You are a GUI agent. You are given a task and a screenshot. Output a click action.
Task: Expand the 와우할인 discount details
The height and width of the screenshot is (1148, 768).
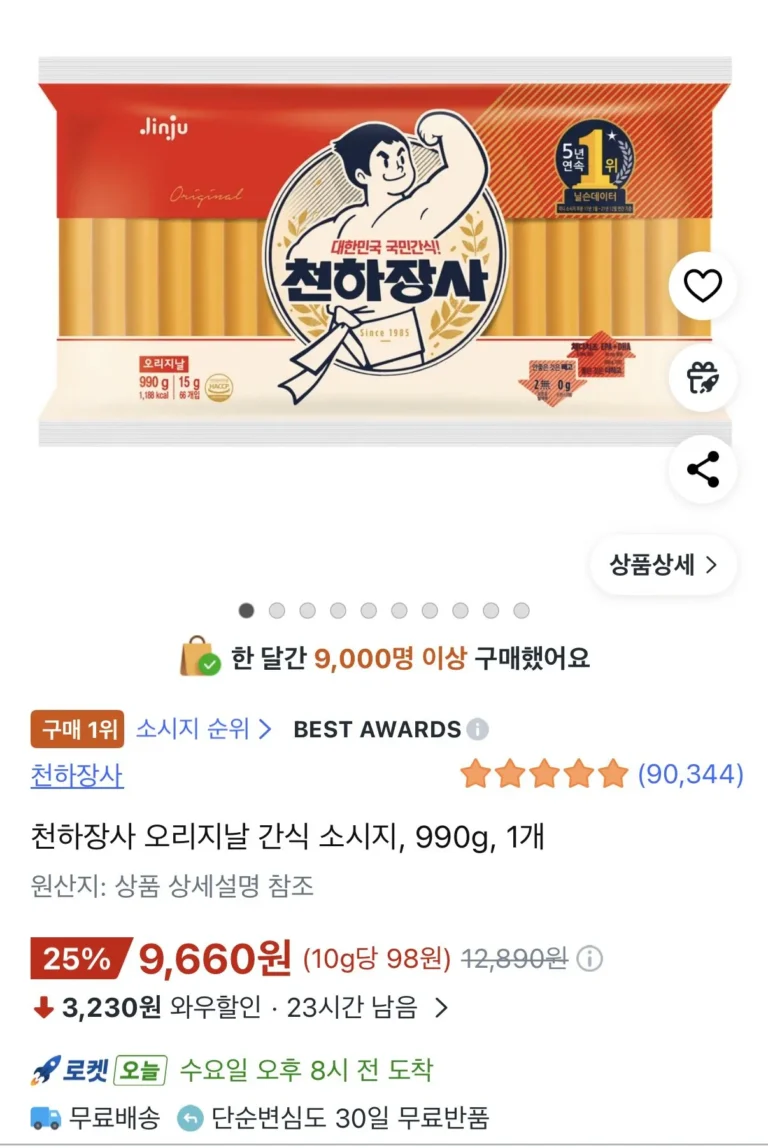click(441, 1008)
